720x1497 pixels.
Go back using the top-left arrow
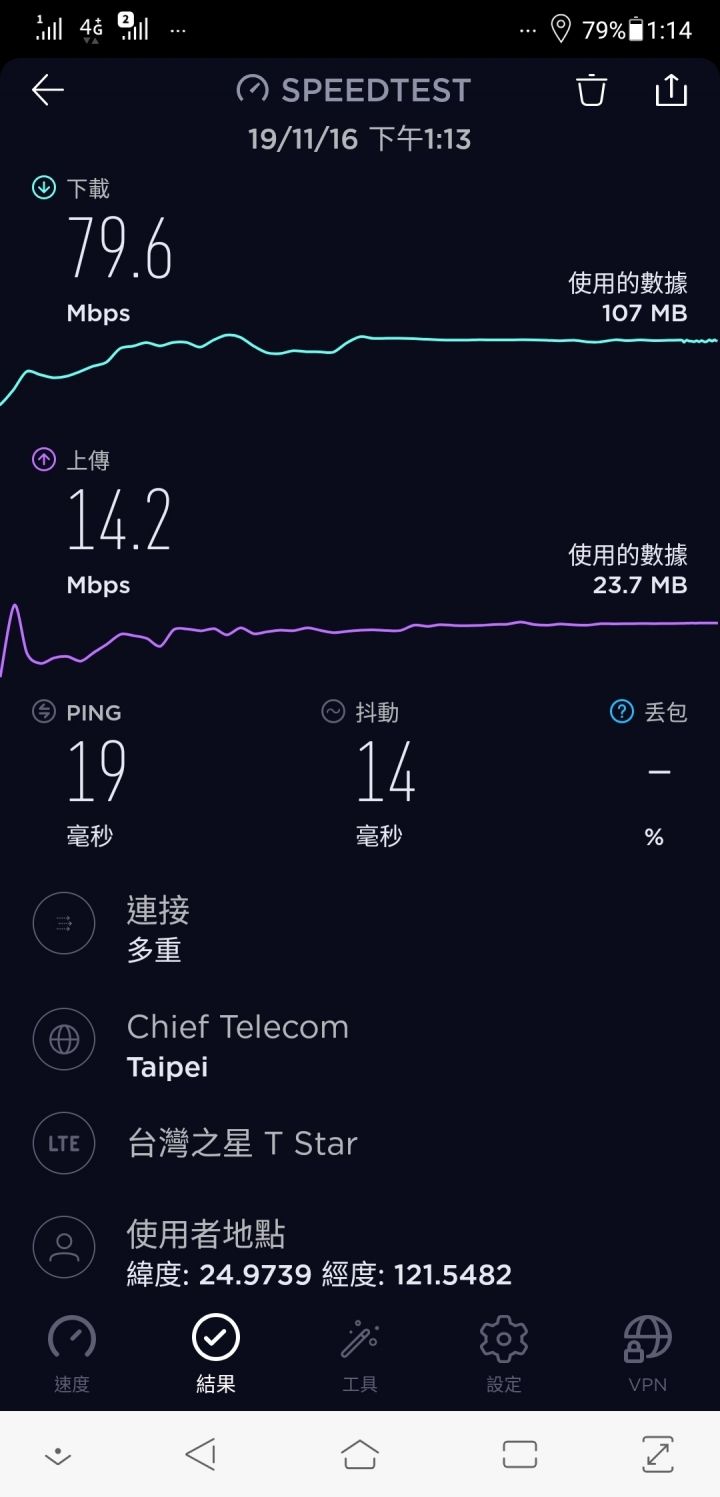click(x=47, y=90)
